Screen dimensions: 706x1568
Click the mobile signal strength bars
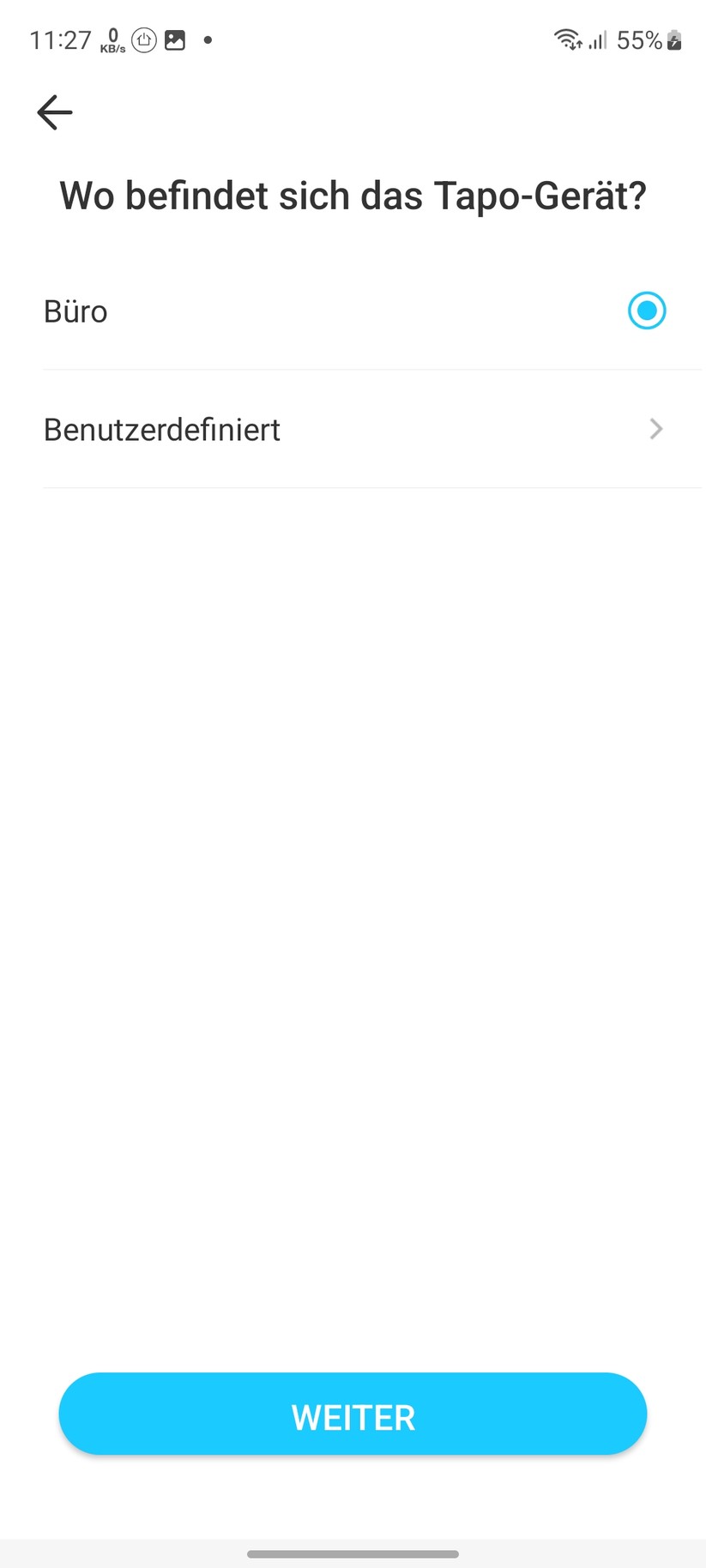(x=598, y=40)
